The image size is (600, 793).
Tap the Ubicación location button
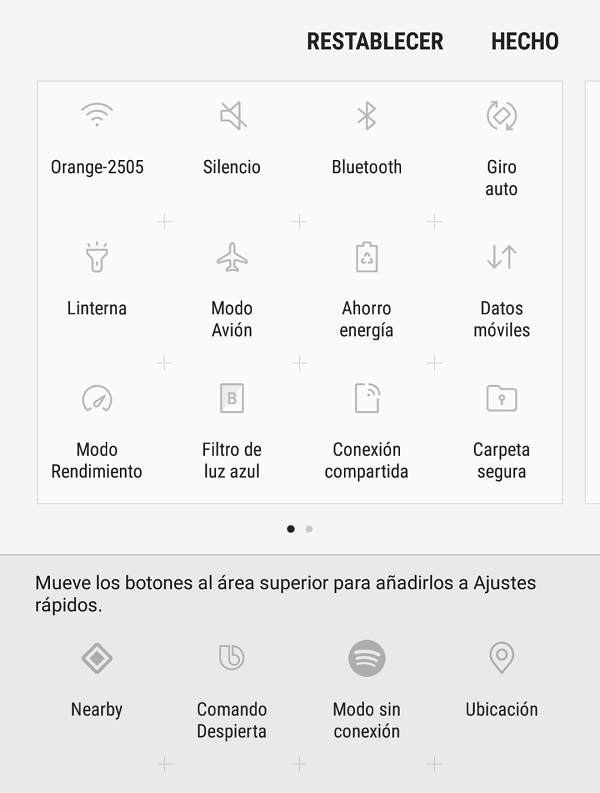click(x=501, y=659)
